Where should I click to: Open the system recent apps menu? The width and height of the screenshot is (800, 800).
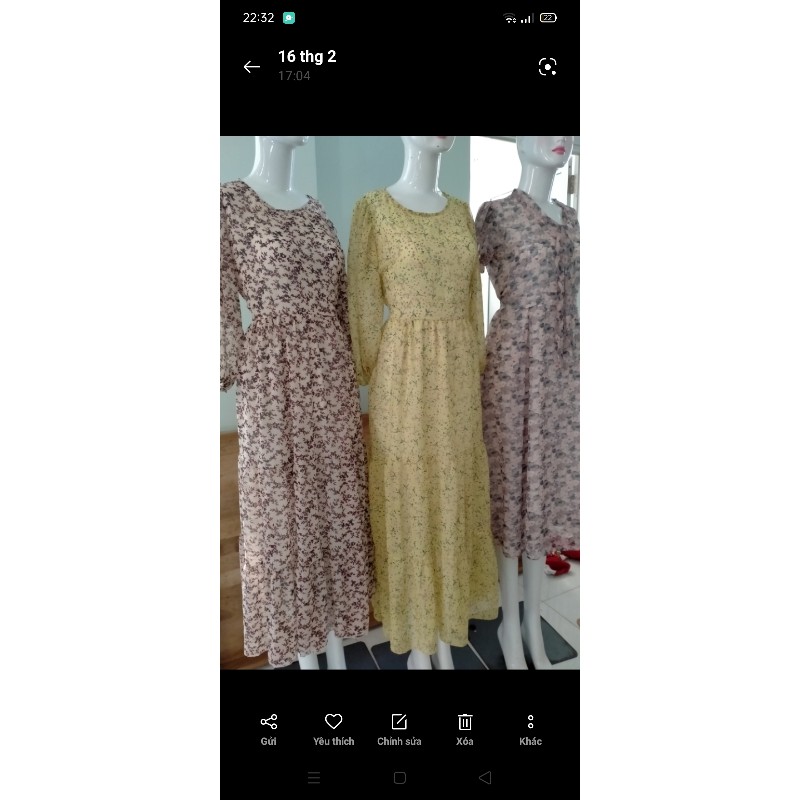pyautogui.click(x=314, y=777)
